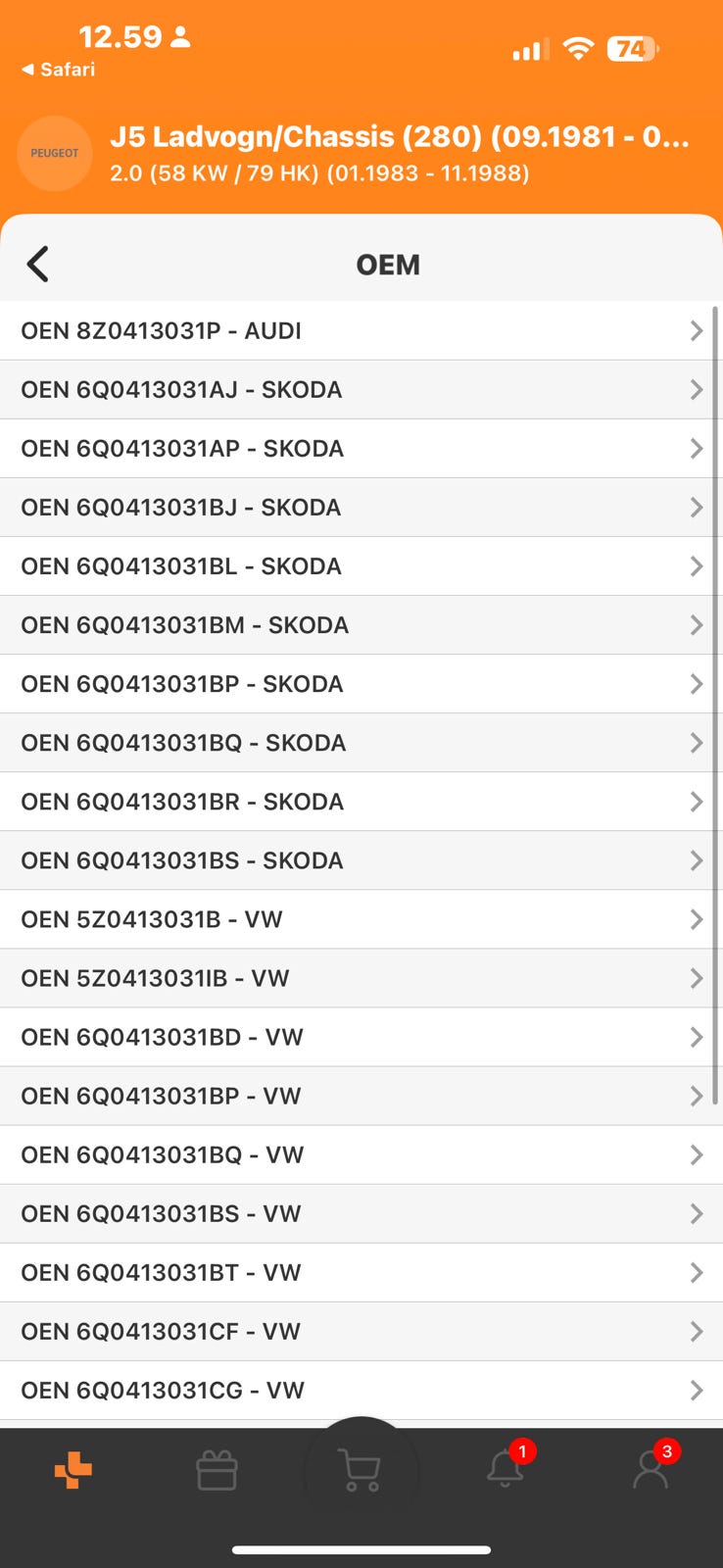723x1568 pixels.
Task: Switch to the home tab with orange logo
Action: [x=73, y=1470]
